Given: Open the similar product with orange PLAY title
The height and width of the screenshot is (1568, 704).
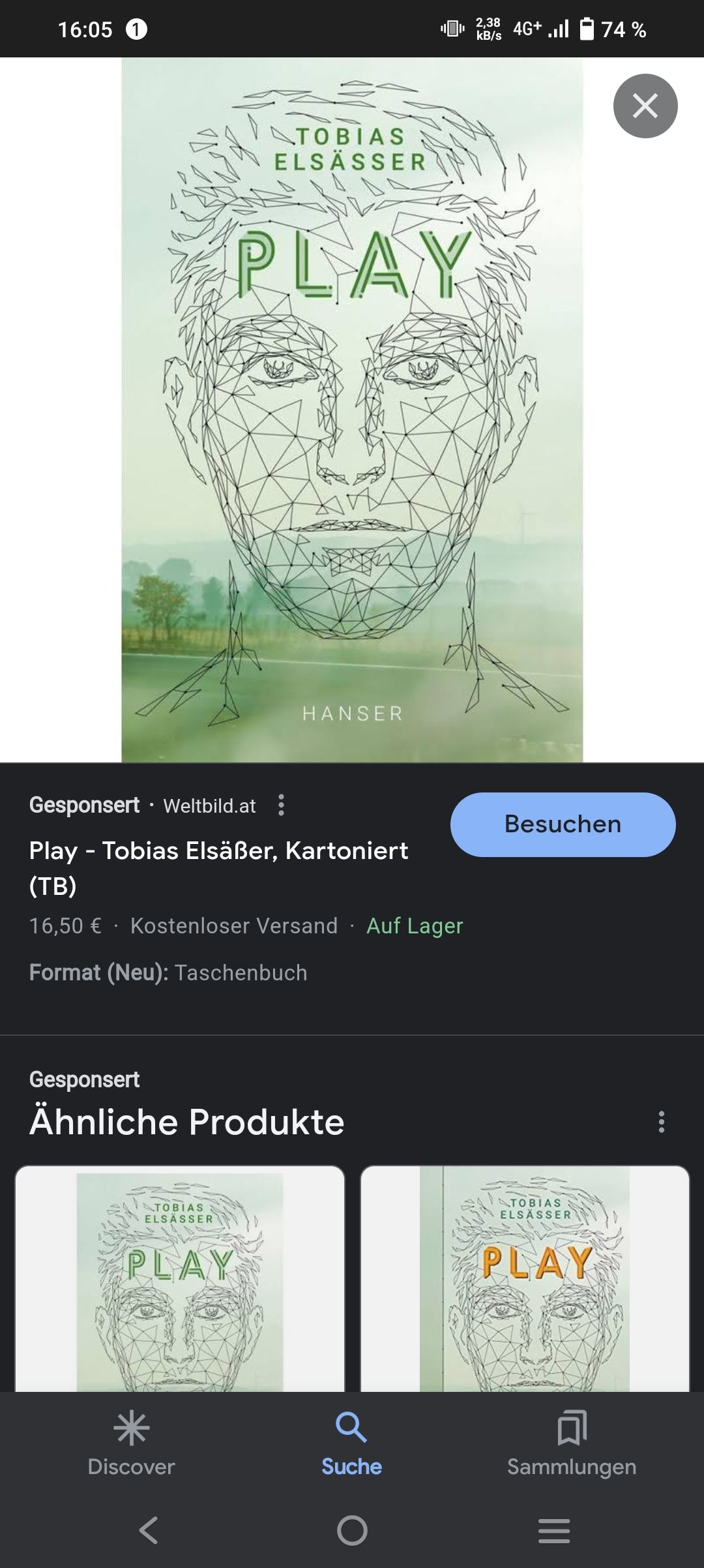Looking at the screenshot, I should pos(525,1278).
